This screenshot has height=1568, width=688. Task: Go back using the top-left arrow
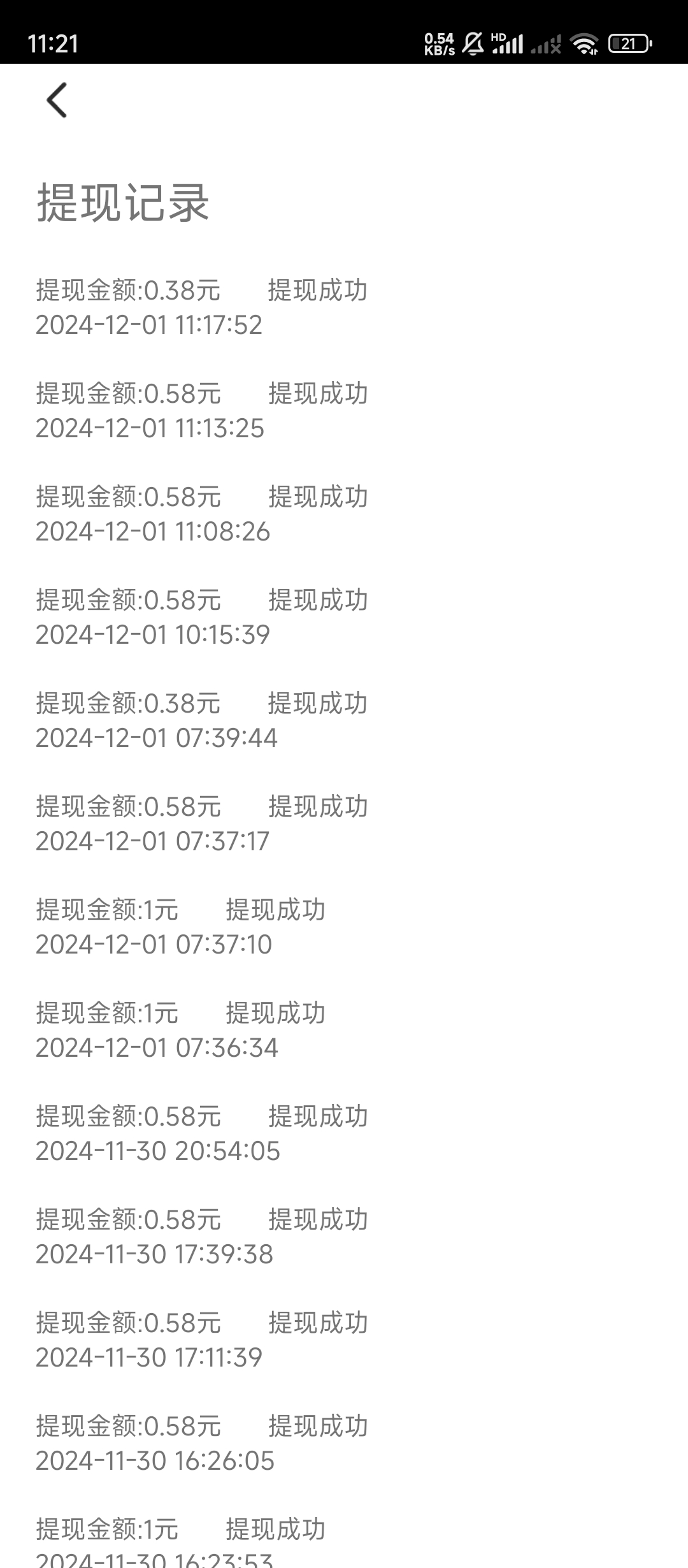57,100
